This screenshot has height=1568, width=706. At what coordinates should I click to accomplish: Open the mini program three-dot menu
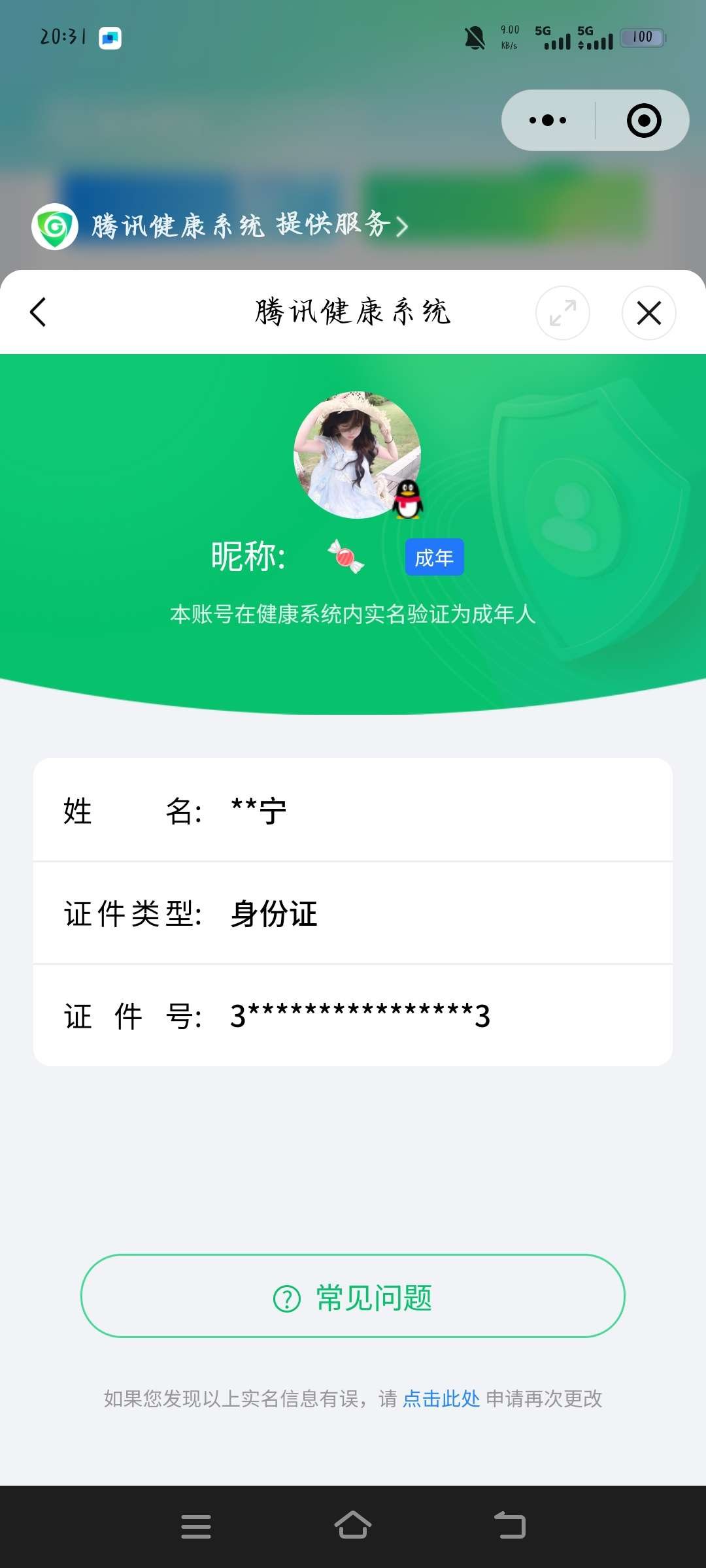click(548, 120)
